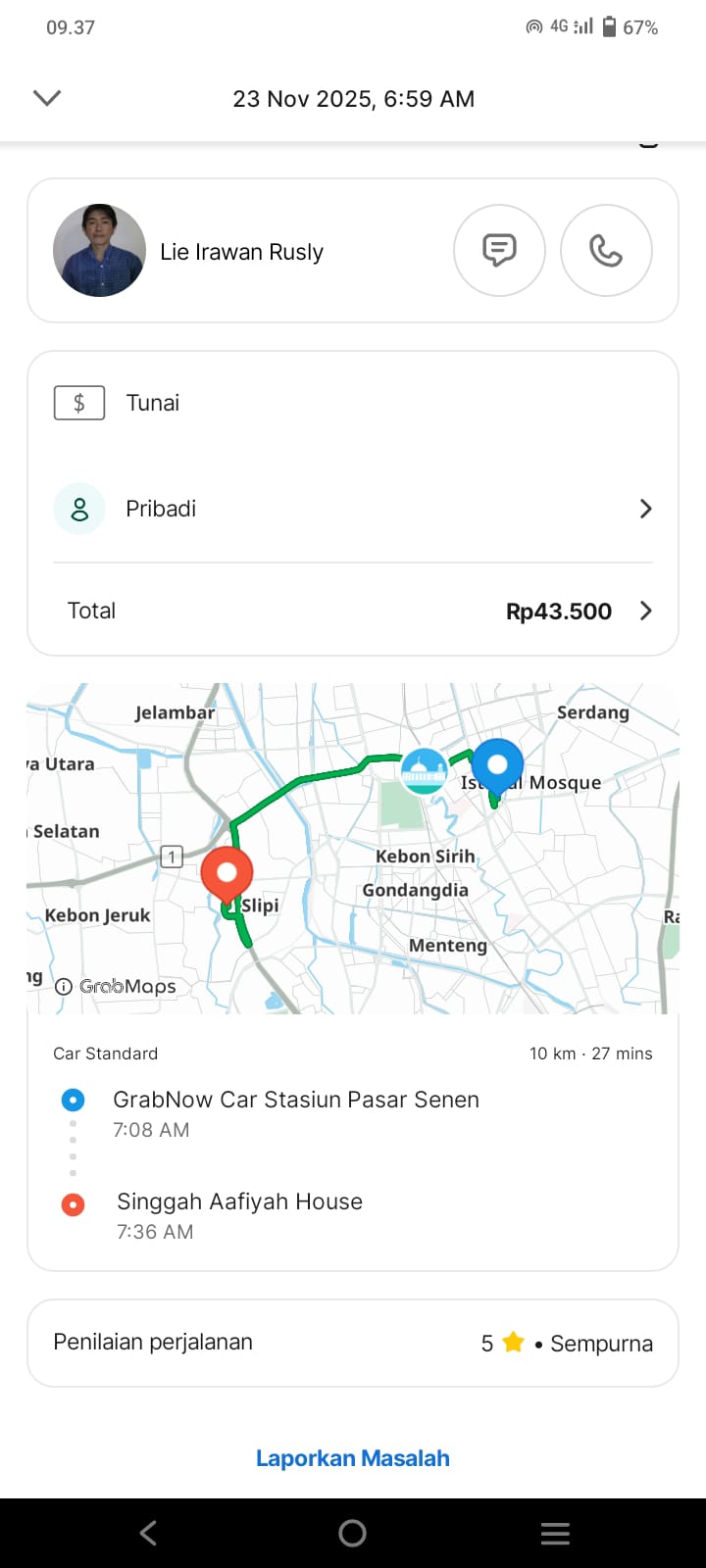Tap the Laporkan Masalah link
Image resolution: width=706 pixels, height=1568 pixels.
(x=353, y=1458)
